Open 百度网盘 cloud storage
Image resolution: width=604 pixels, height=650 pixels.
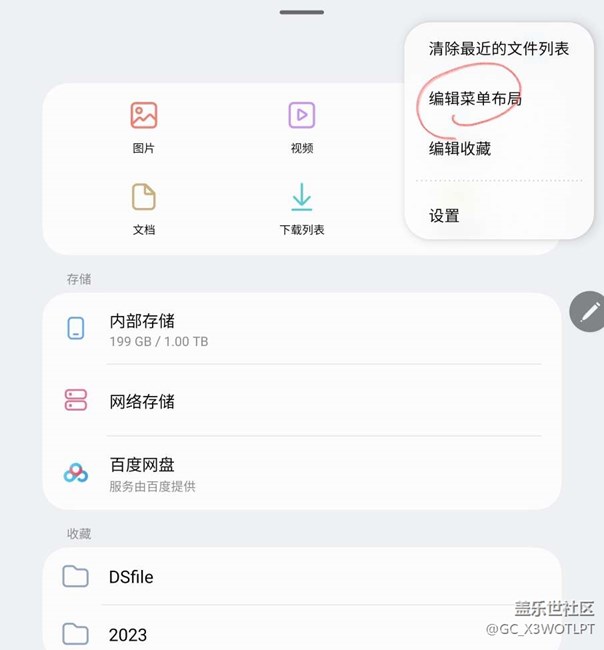pos(300,473)
